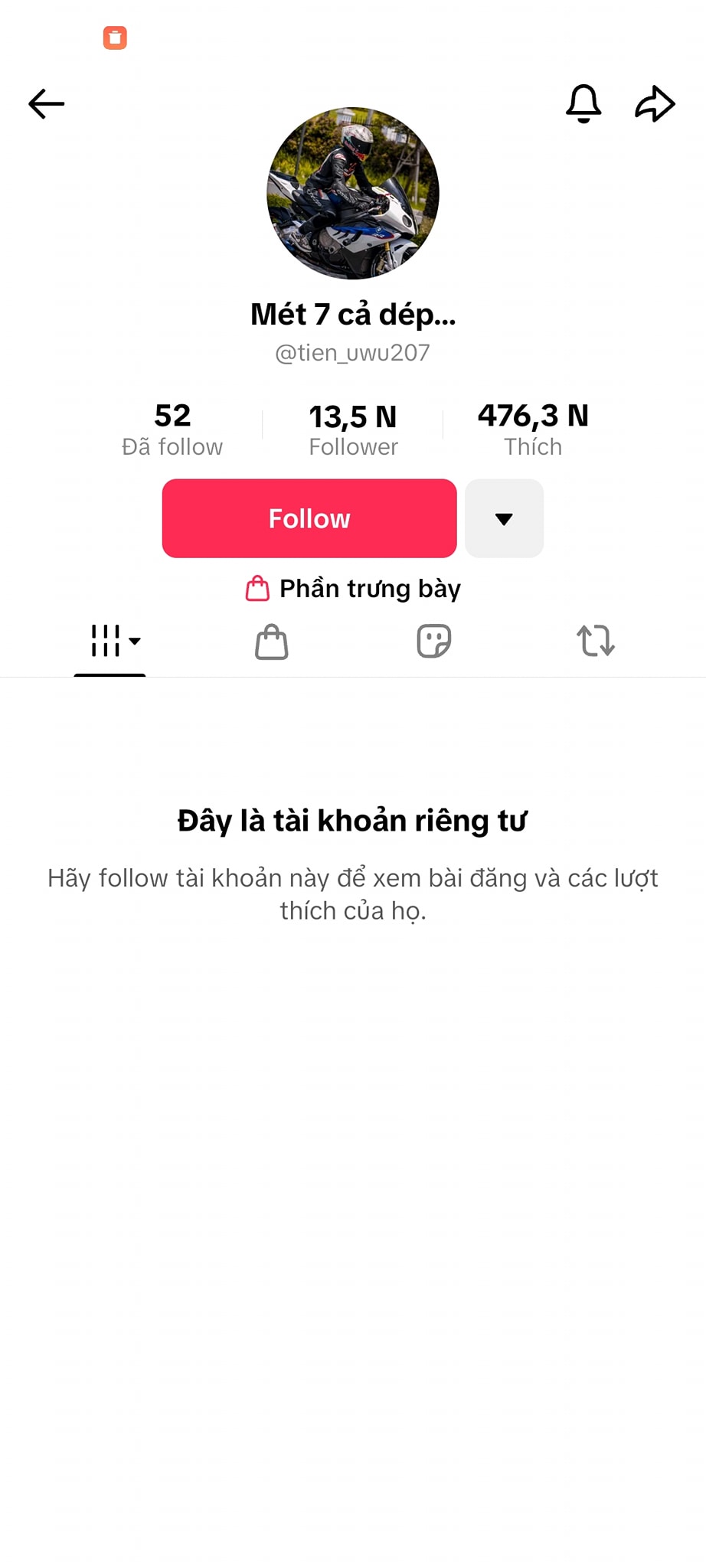View the 476,3 N Thích count

coord(533,430)
